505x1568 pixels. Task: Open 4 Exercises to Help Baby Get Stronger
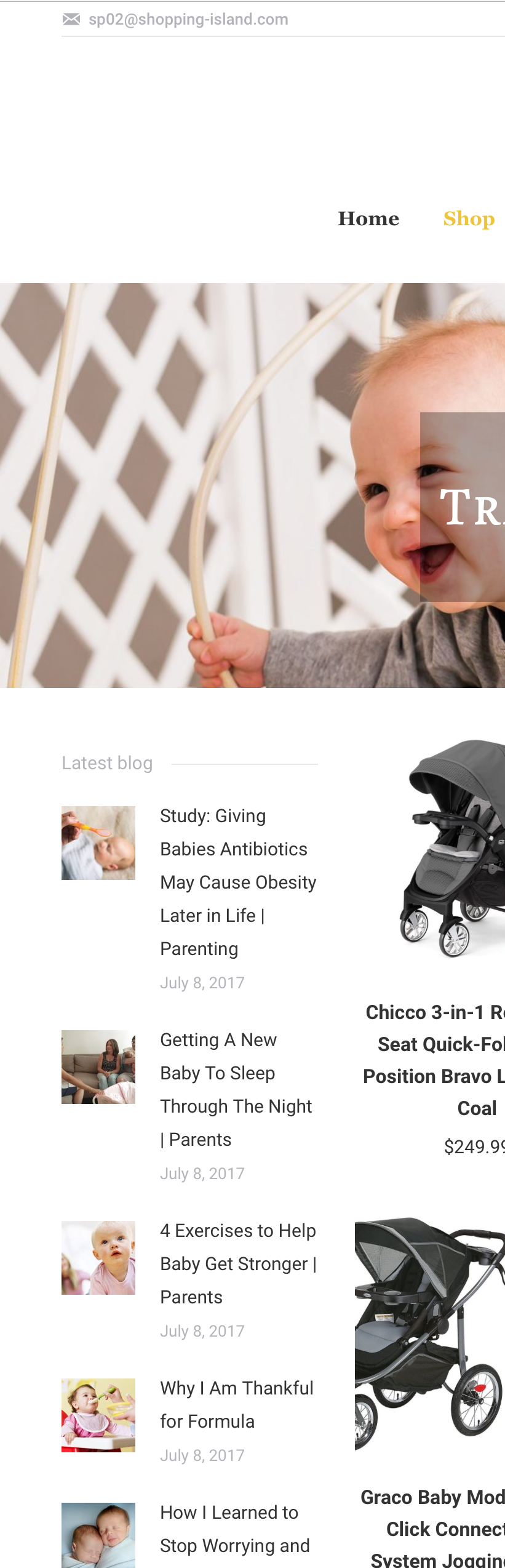click(237, 1263)
